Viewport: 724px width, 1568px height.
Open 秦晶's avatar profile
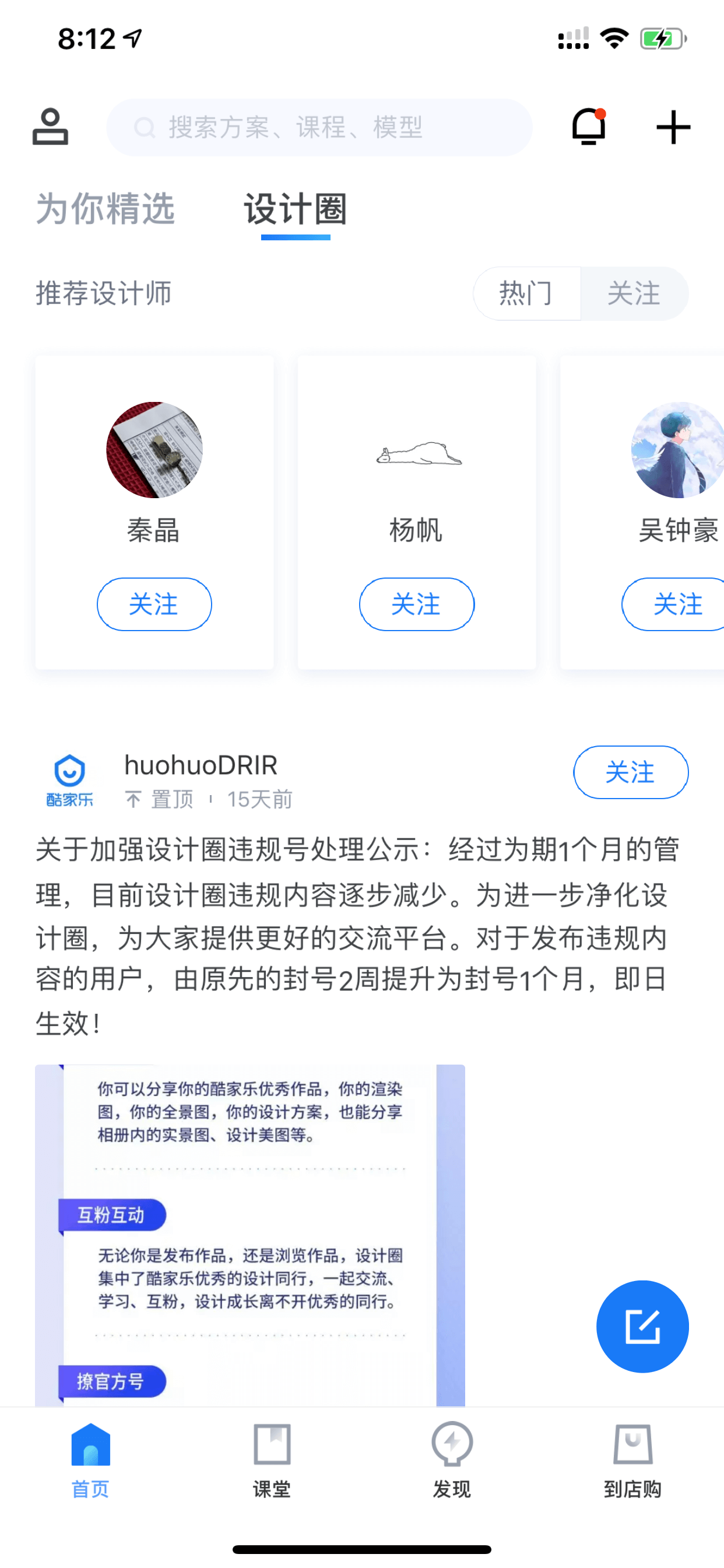(x=154, y=449)
